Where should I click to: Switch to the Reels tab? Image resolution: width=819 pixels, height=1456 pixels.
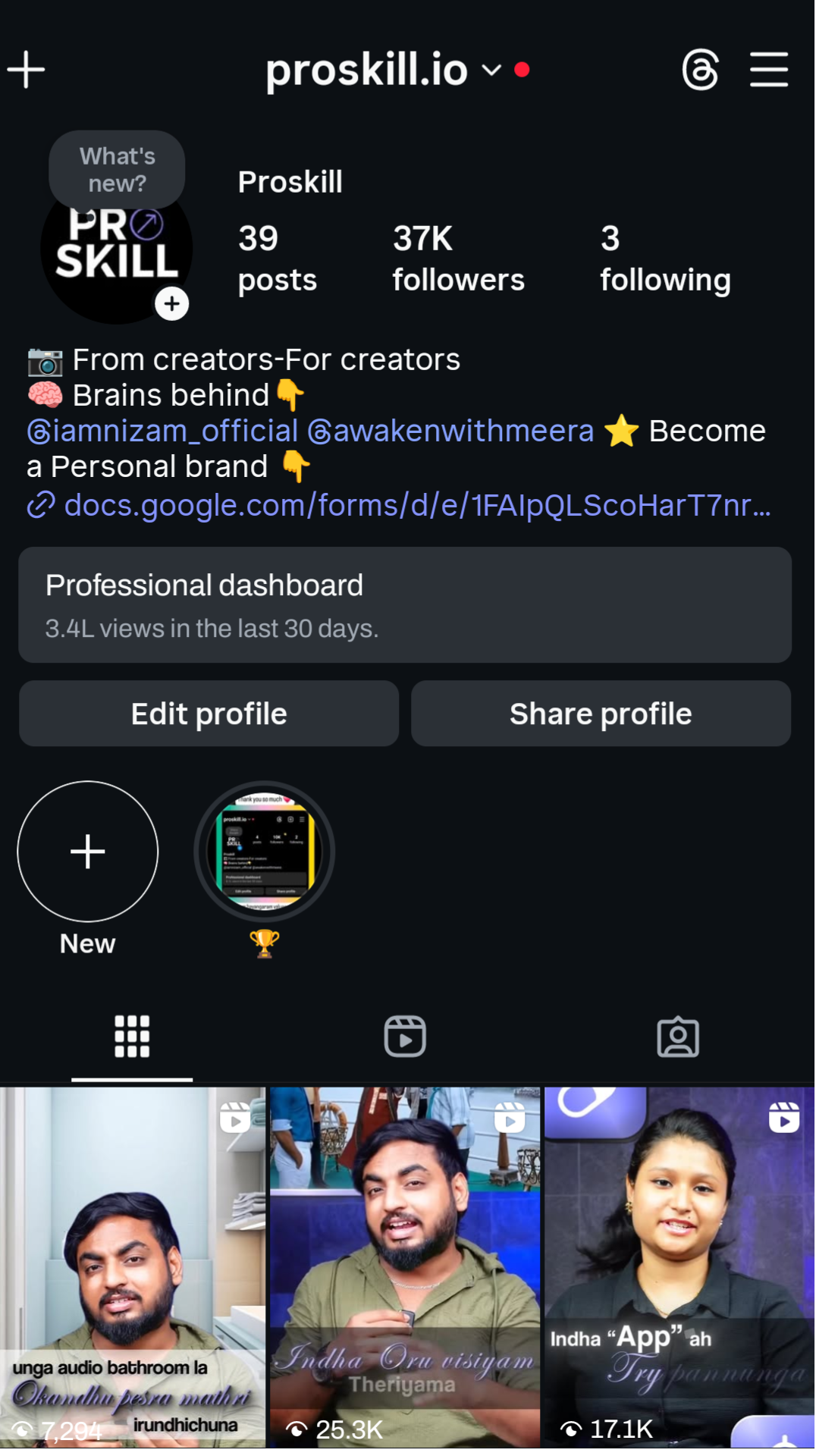405,1037
